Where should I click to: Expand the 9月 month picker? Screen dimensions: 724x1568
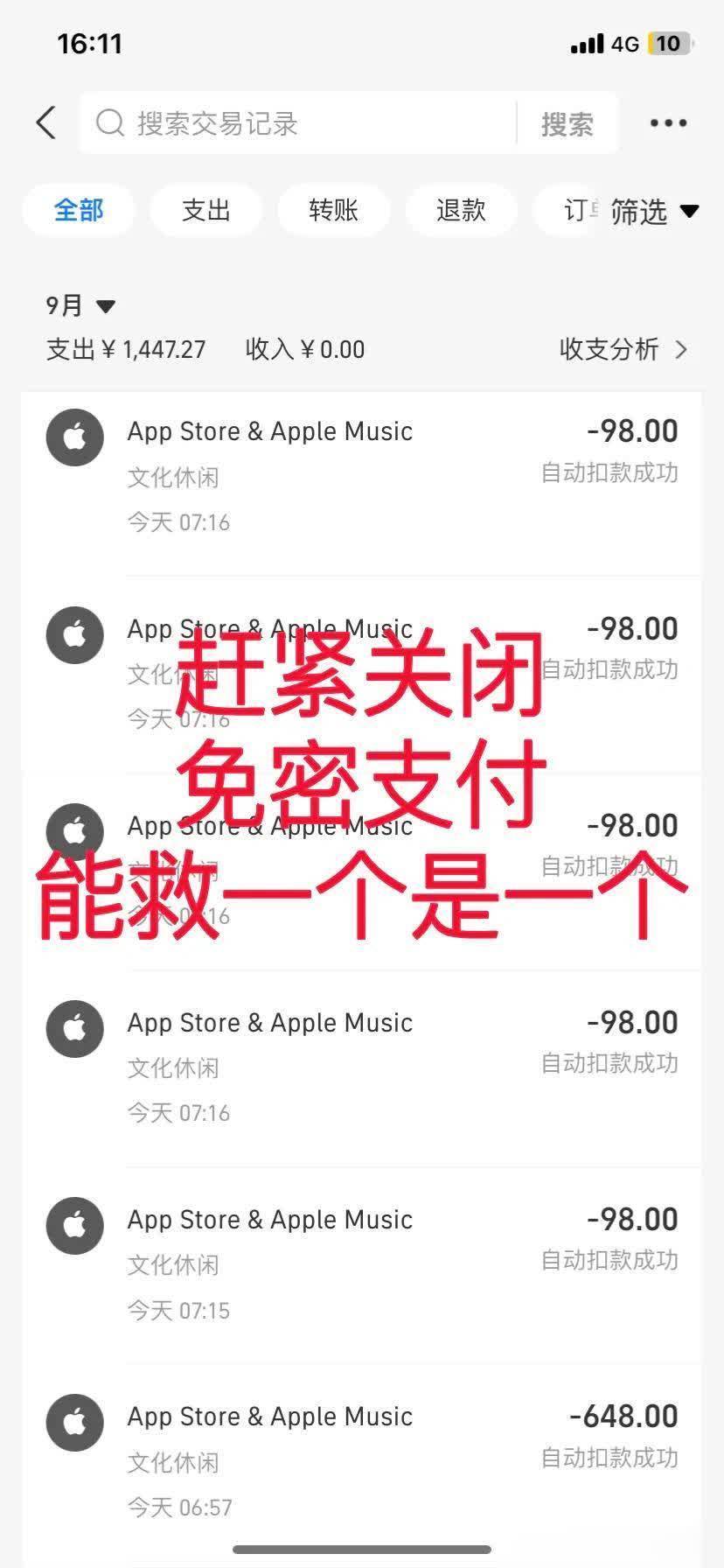[x=80, y=305]
